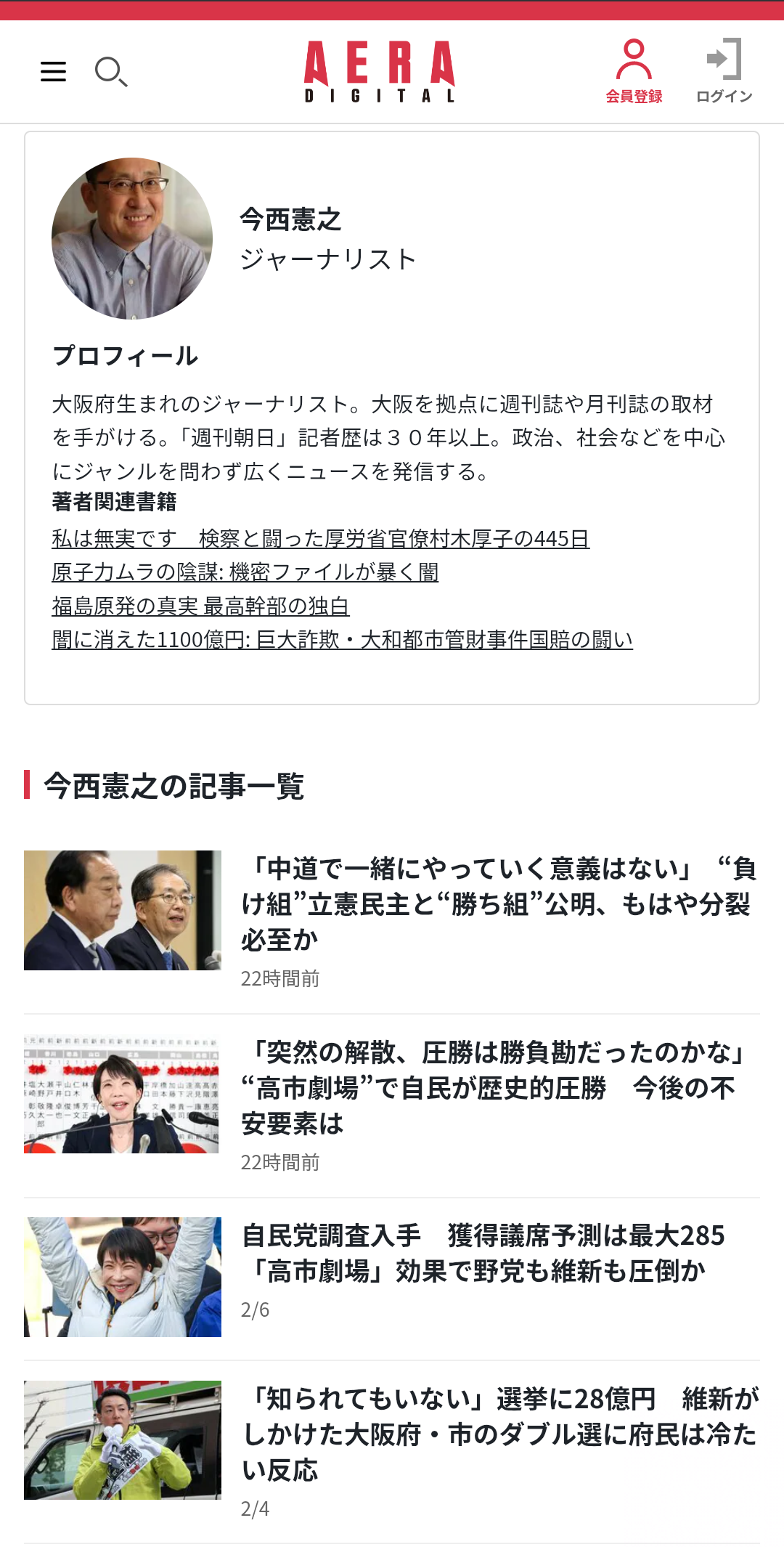Screen dimensions: 784x1547
Task: View article 「知られてもいない」選挙に28億円
Action: click(x=499, y=1434)
